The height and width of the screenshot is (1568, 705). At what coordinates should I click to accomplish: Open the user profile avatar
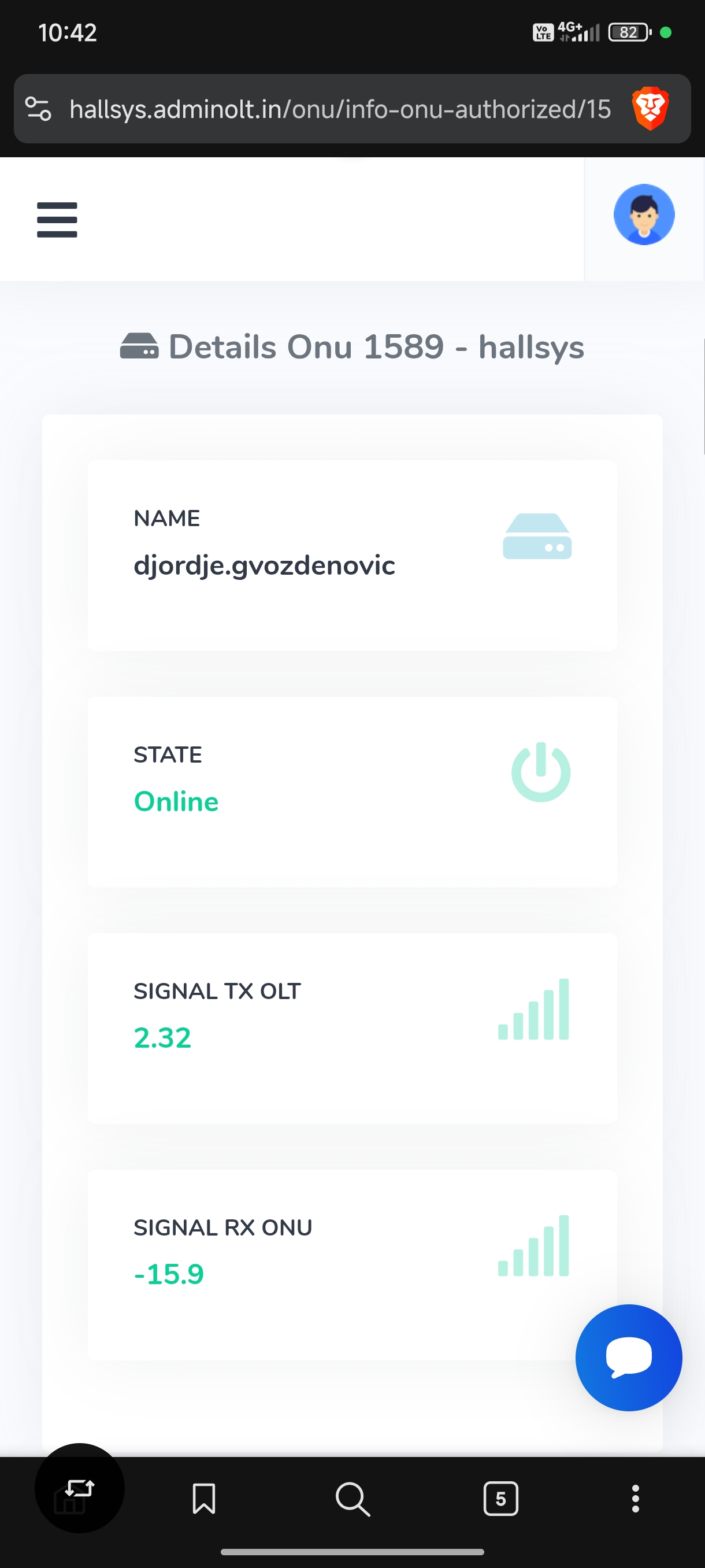pos(644,215)
